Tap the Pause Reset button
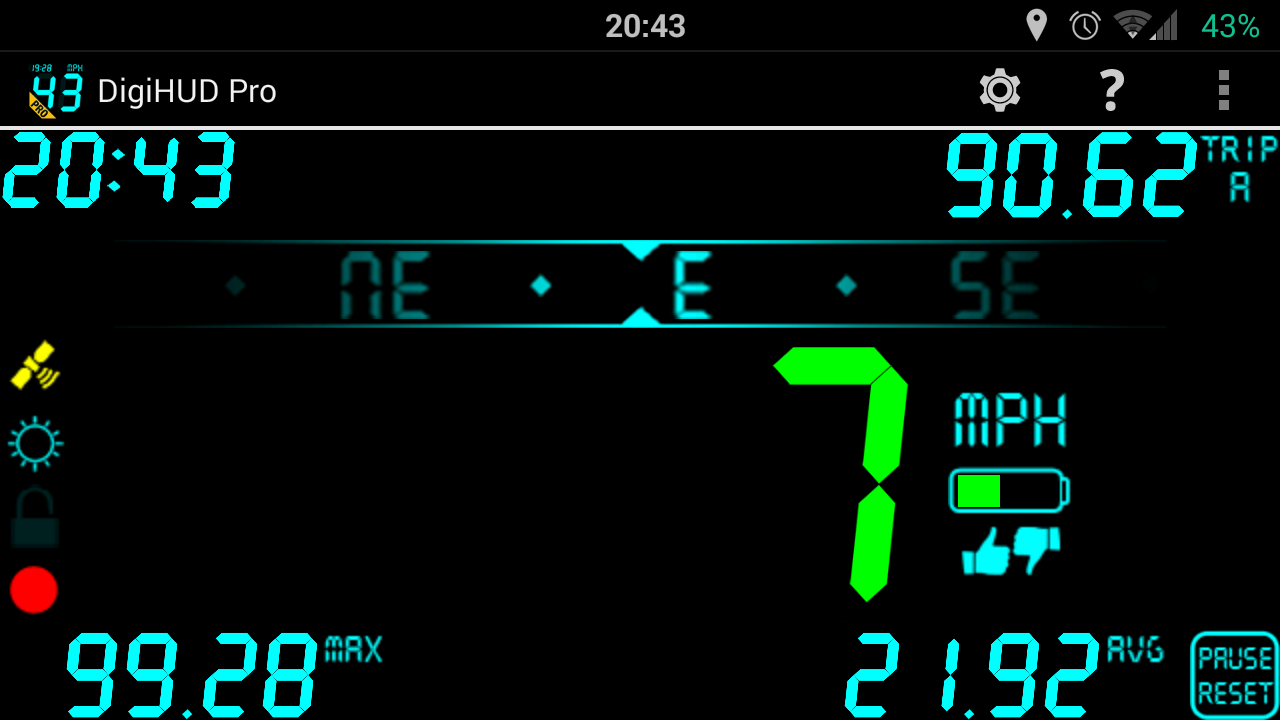 (1234, 675)
